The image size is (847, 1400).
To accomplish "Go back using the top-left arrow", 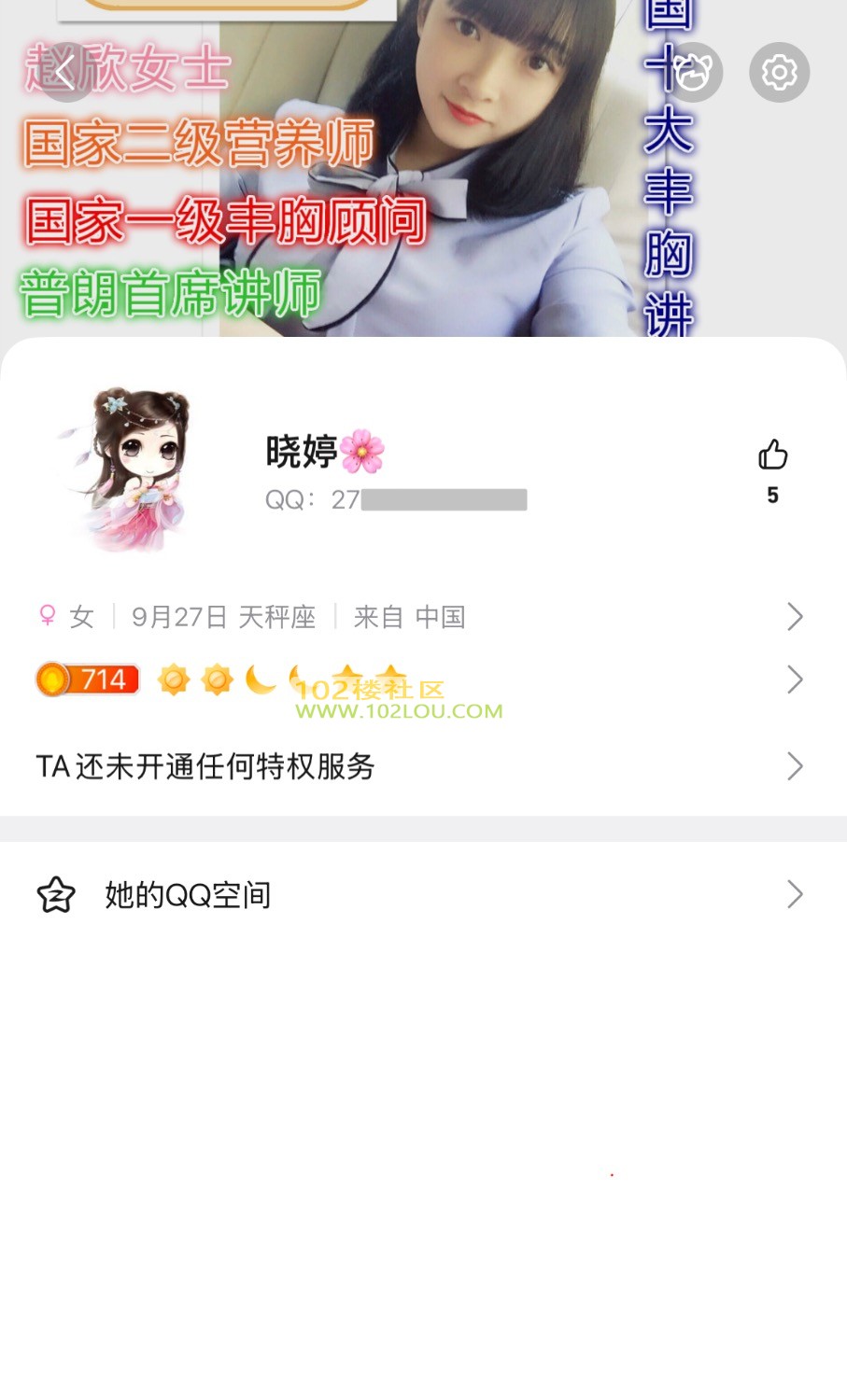I will (65, 72).
